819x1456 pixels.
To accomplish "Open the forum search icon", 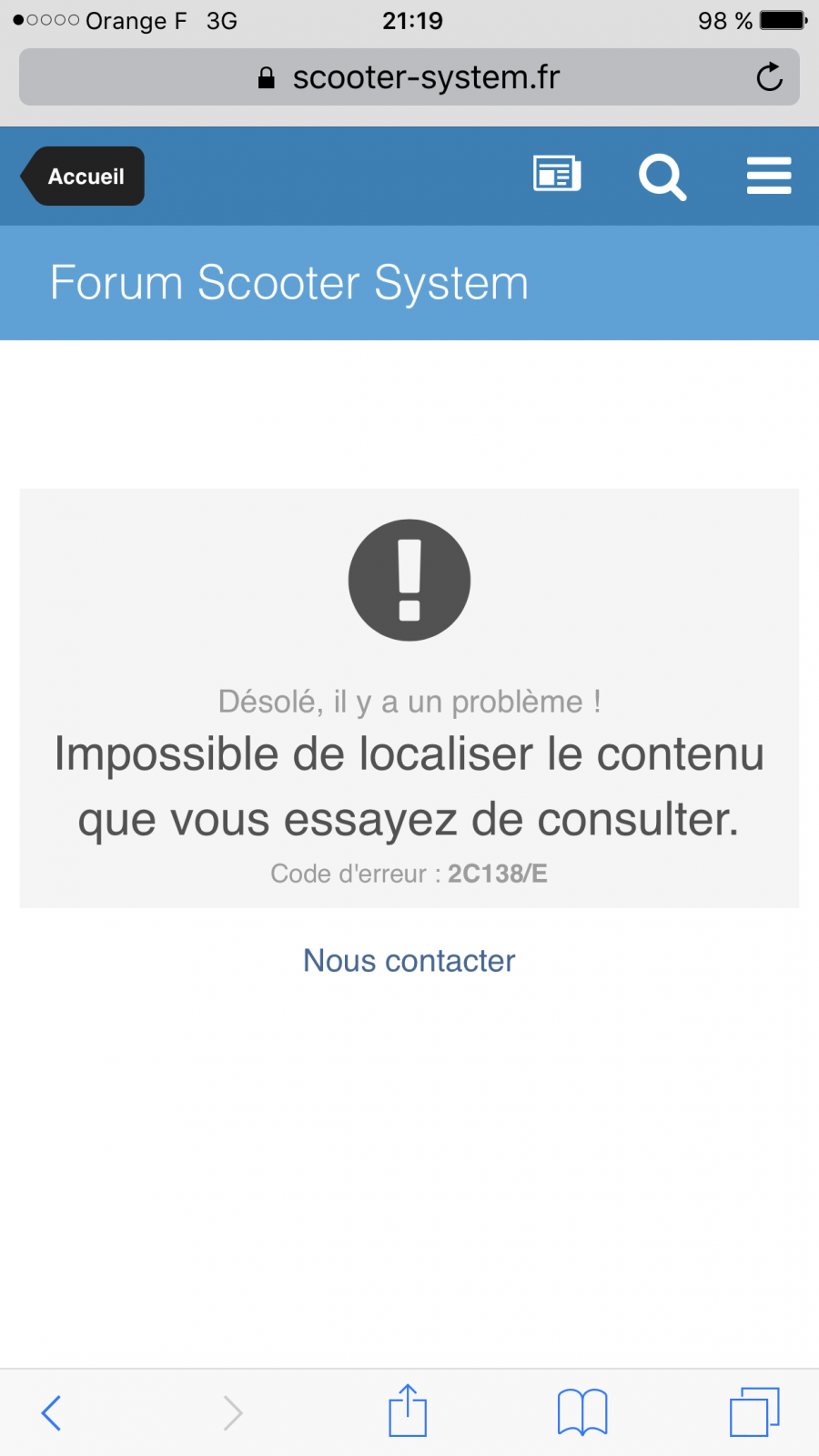I will [662, 177].
